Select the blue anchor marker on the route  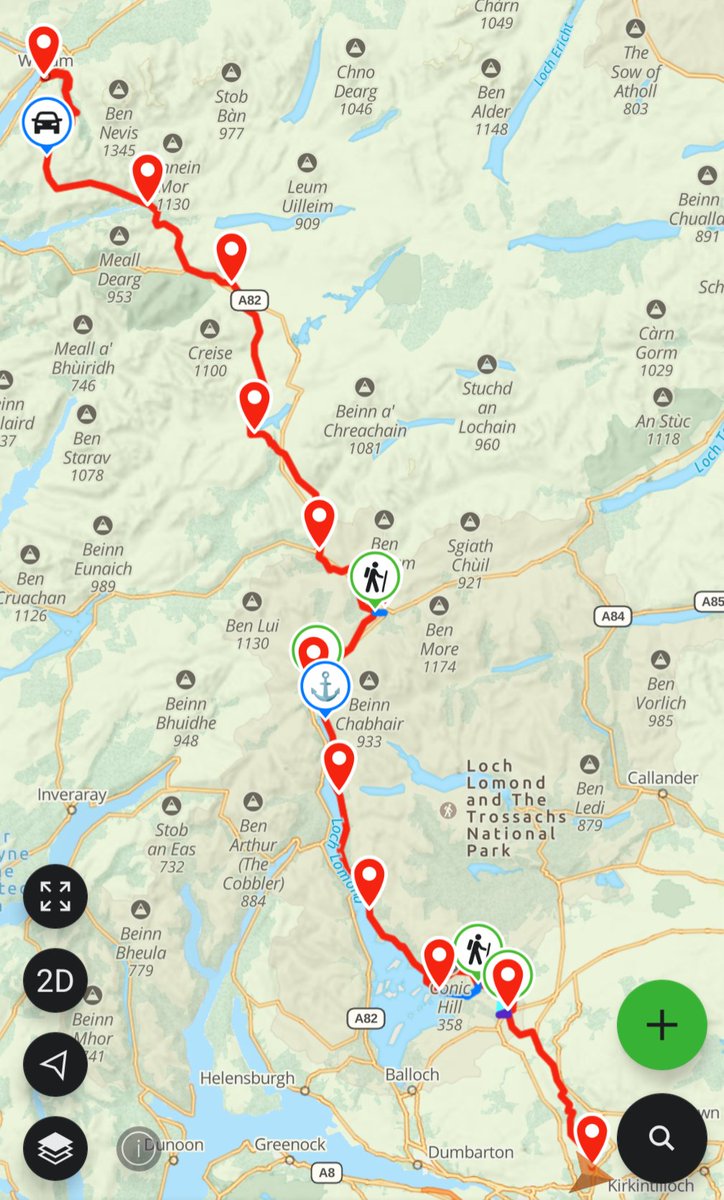coord(324,687)
